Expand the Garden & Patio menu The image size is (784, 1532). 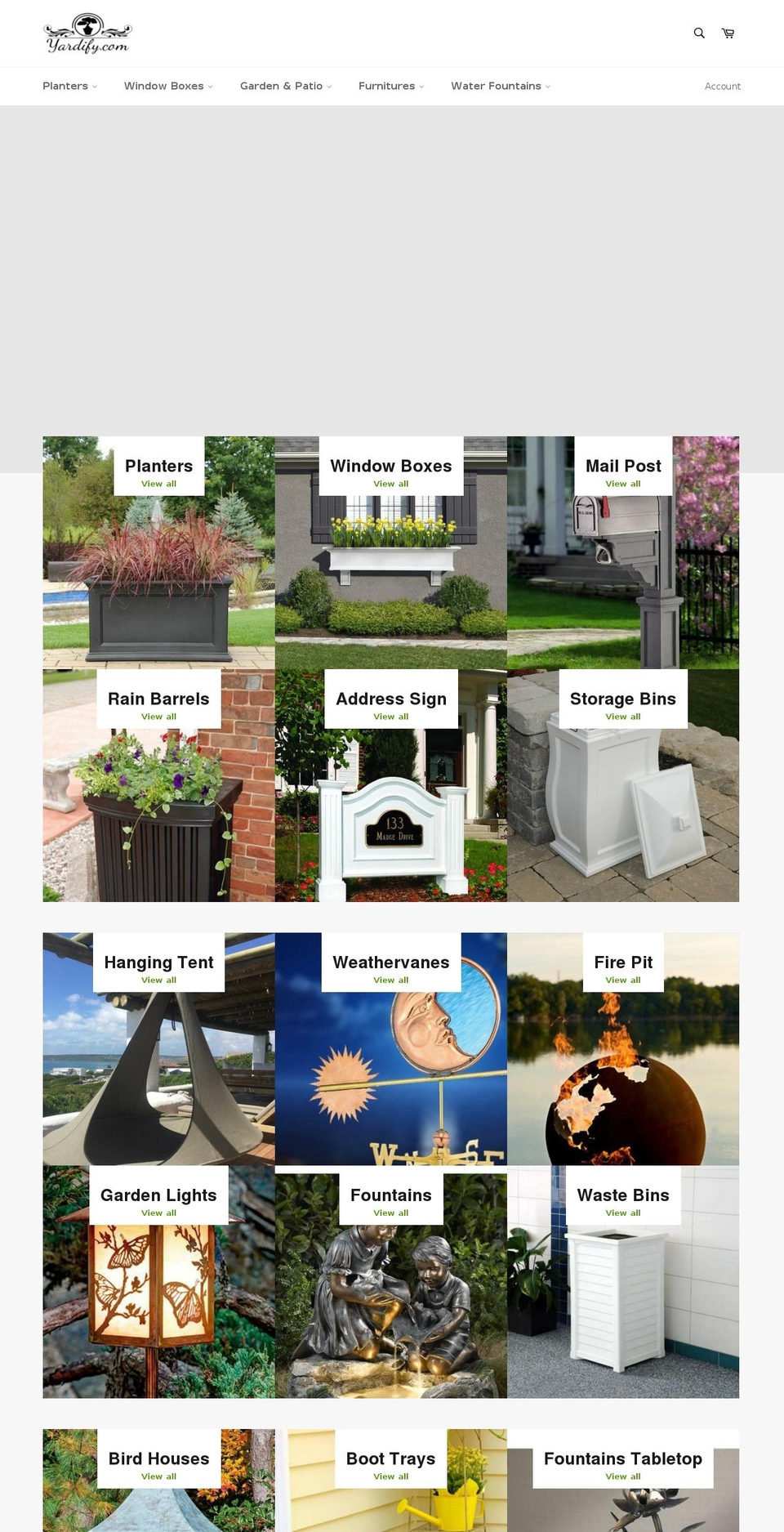pos(286,86)
